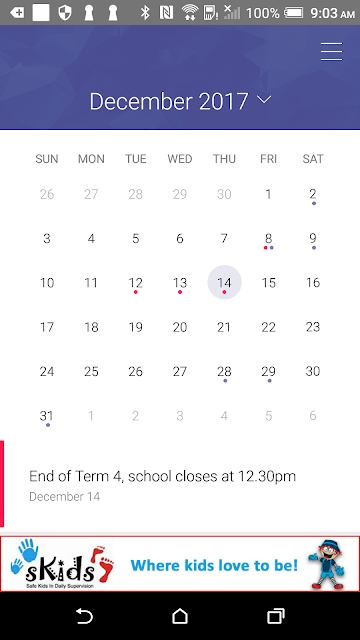This screenshot has width=360, height=640.
Task: Choose December 13 on the calendar
Action: tap(180, 283)
